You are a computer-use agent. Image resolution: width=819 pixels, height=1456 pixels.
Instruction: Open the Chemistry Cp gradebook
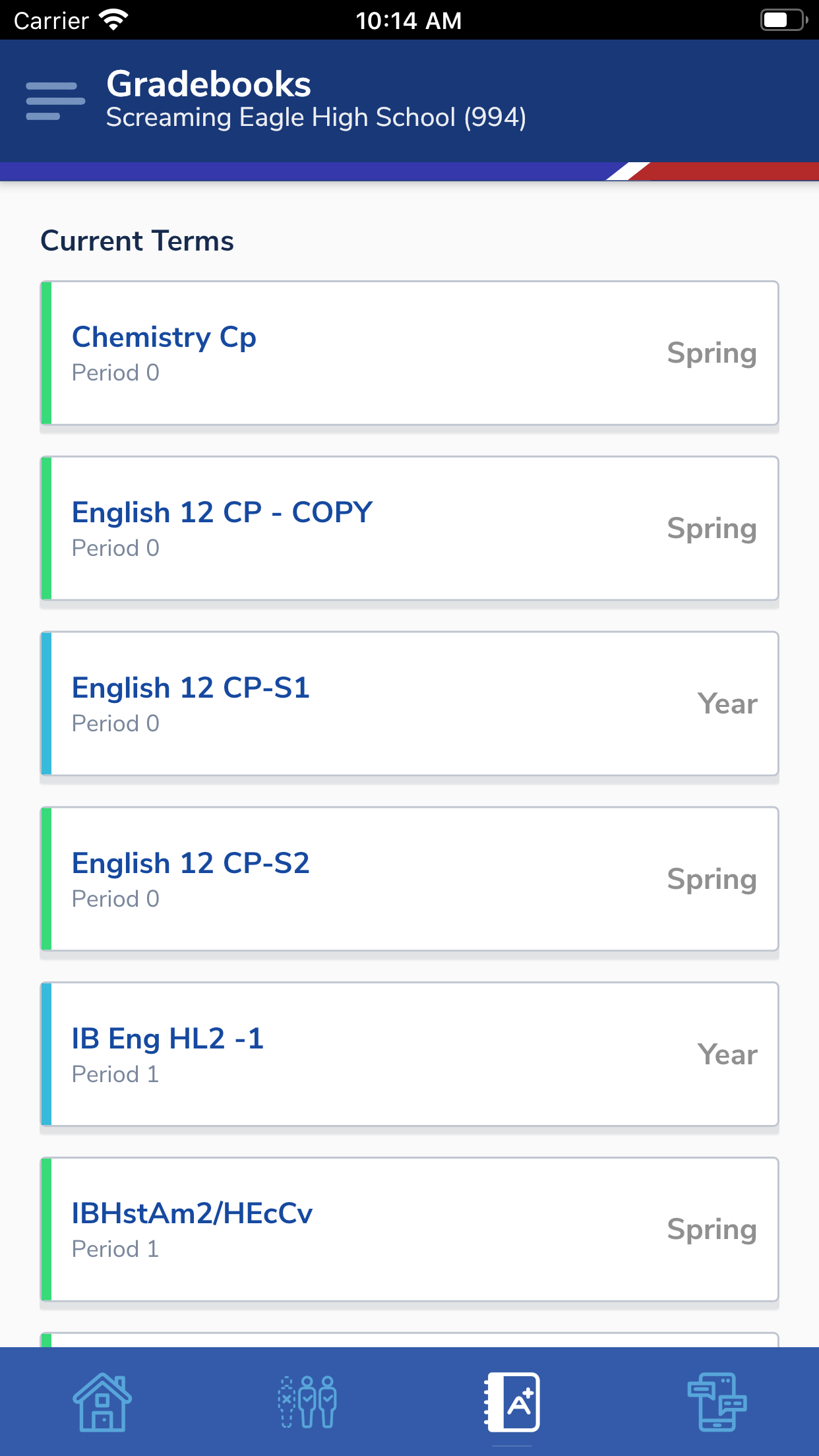(x=409, y=353)
